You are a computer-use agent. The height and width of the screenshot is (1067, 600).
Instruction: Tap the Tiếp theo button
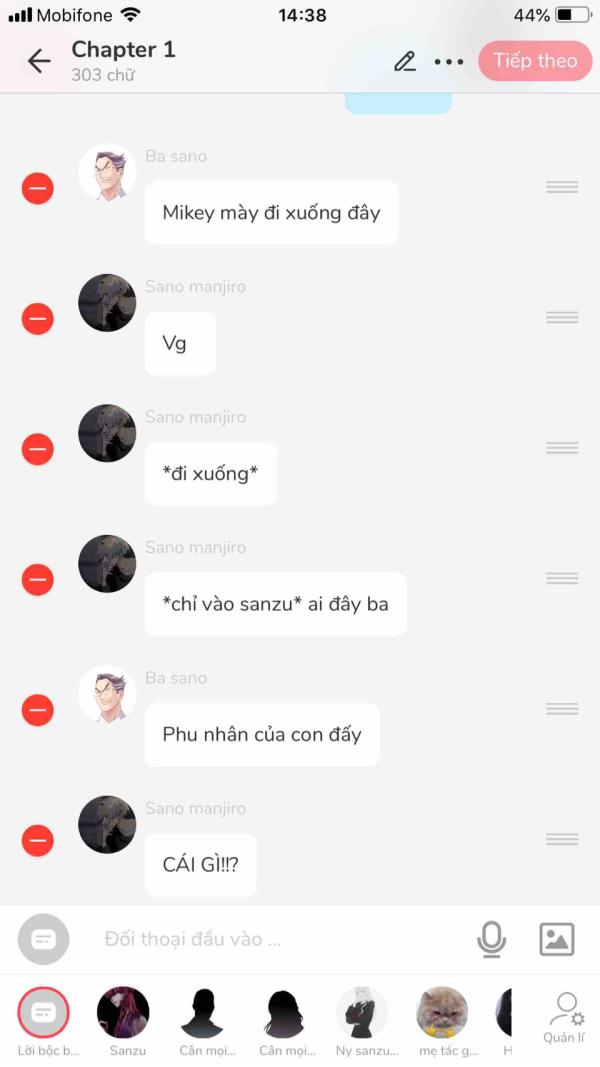[534, 61]
